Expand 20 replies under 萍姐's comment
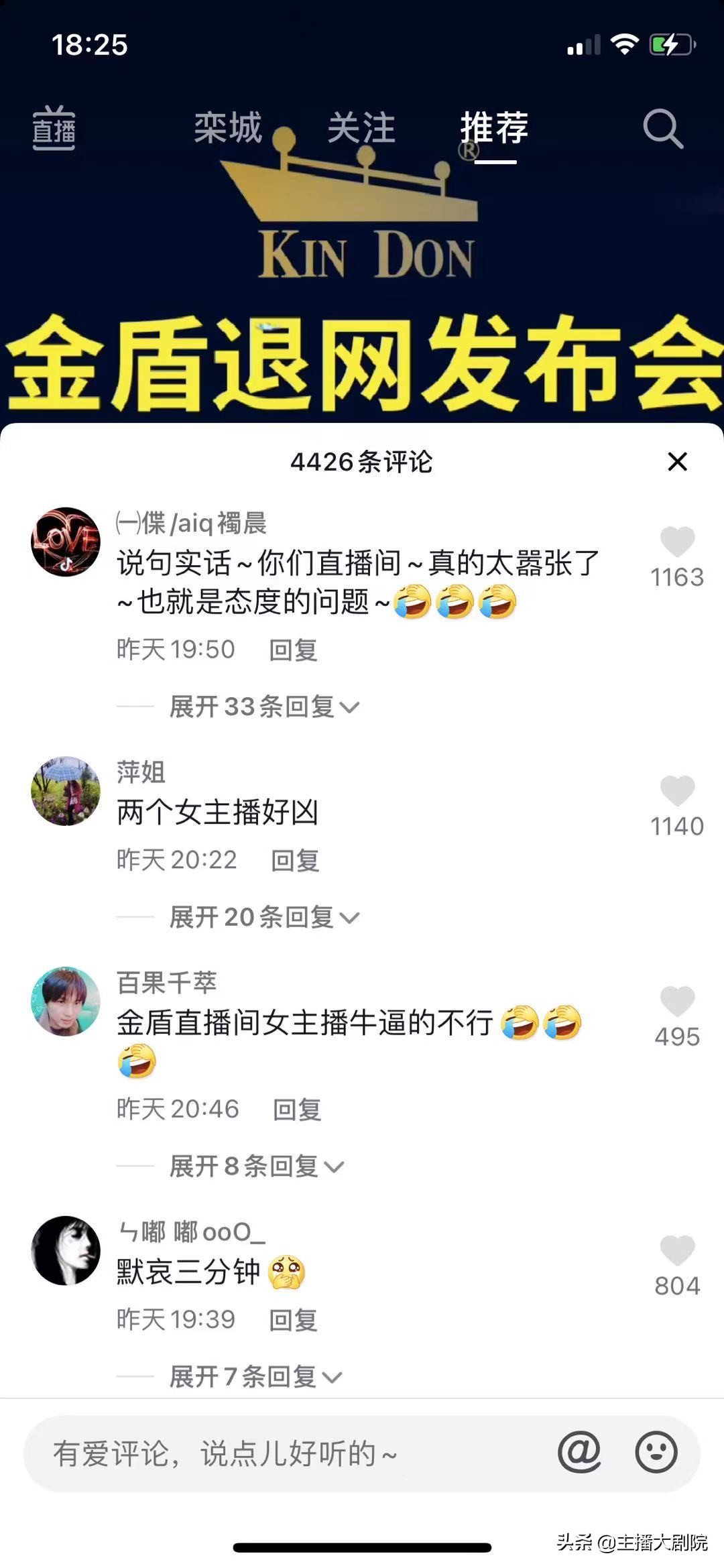724x1568 pixels. tap(261, 916)
